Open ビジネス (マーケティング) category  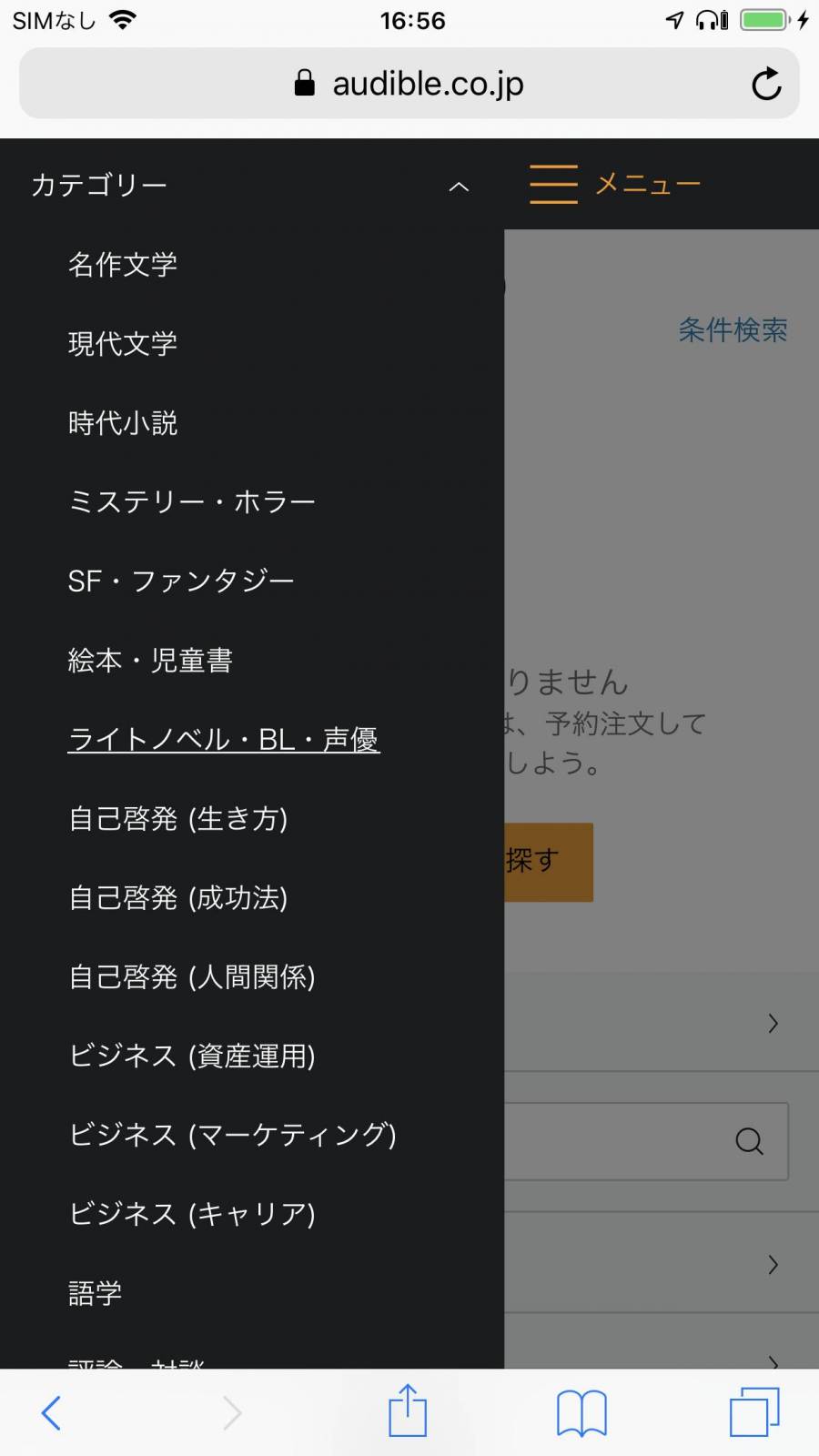233,1136
